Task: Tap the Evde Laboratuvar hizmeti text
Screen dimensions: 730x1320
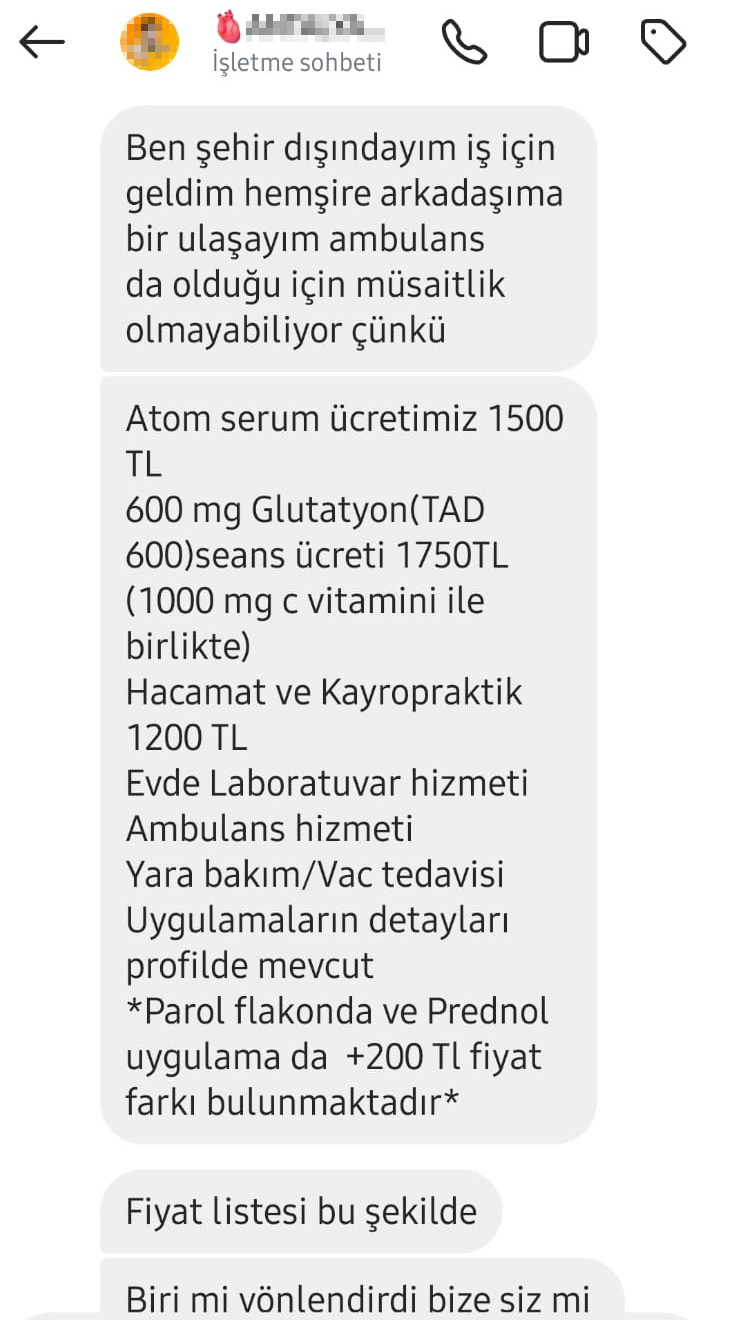Action: coord(327,783)
